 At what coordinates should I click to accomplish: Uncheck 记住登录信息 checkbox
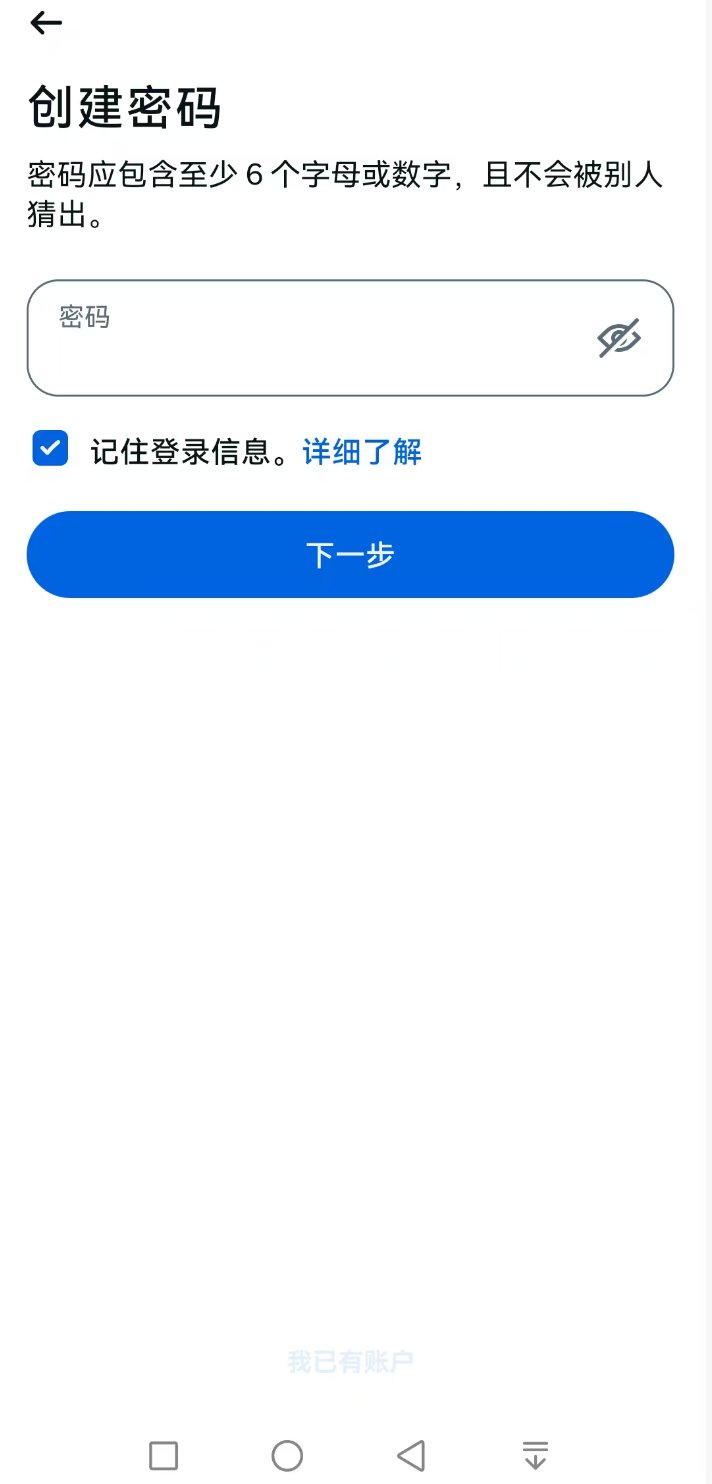point(50,450)
